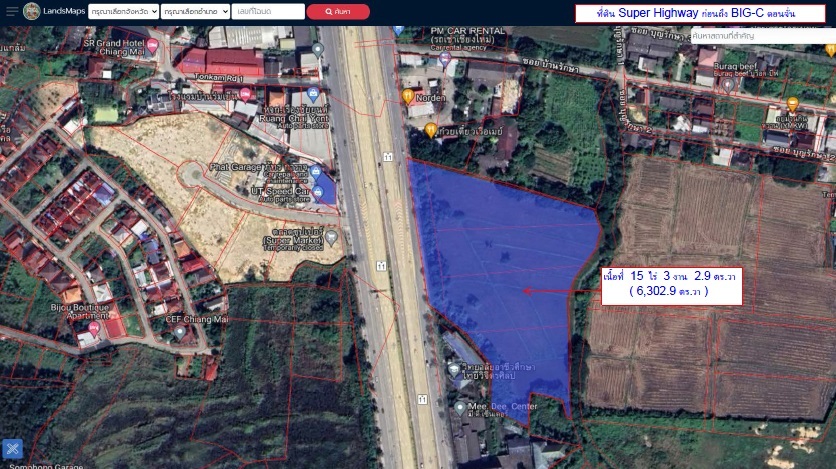This screenshot has height=469, width=836.
Task: Open the hamburger menu
Action: click(x=11, y=11)
